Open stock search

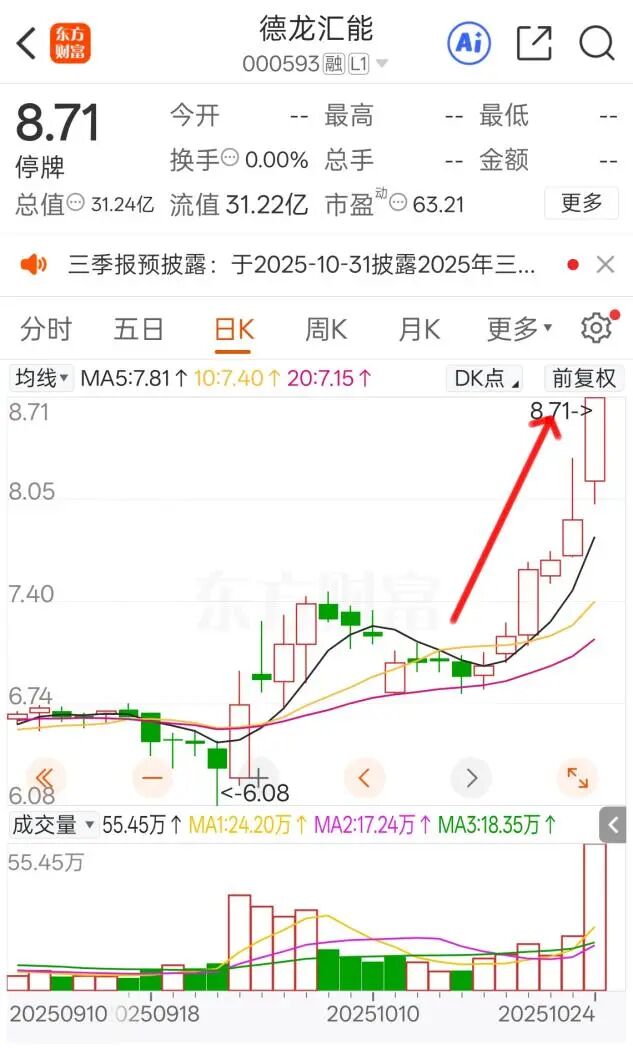click(x=596, y=43)
